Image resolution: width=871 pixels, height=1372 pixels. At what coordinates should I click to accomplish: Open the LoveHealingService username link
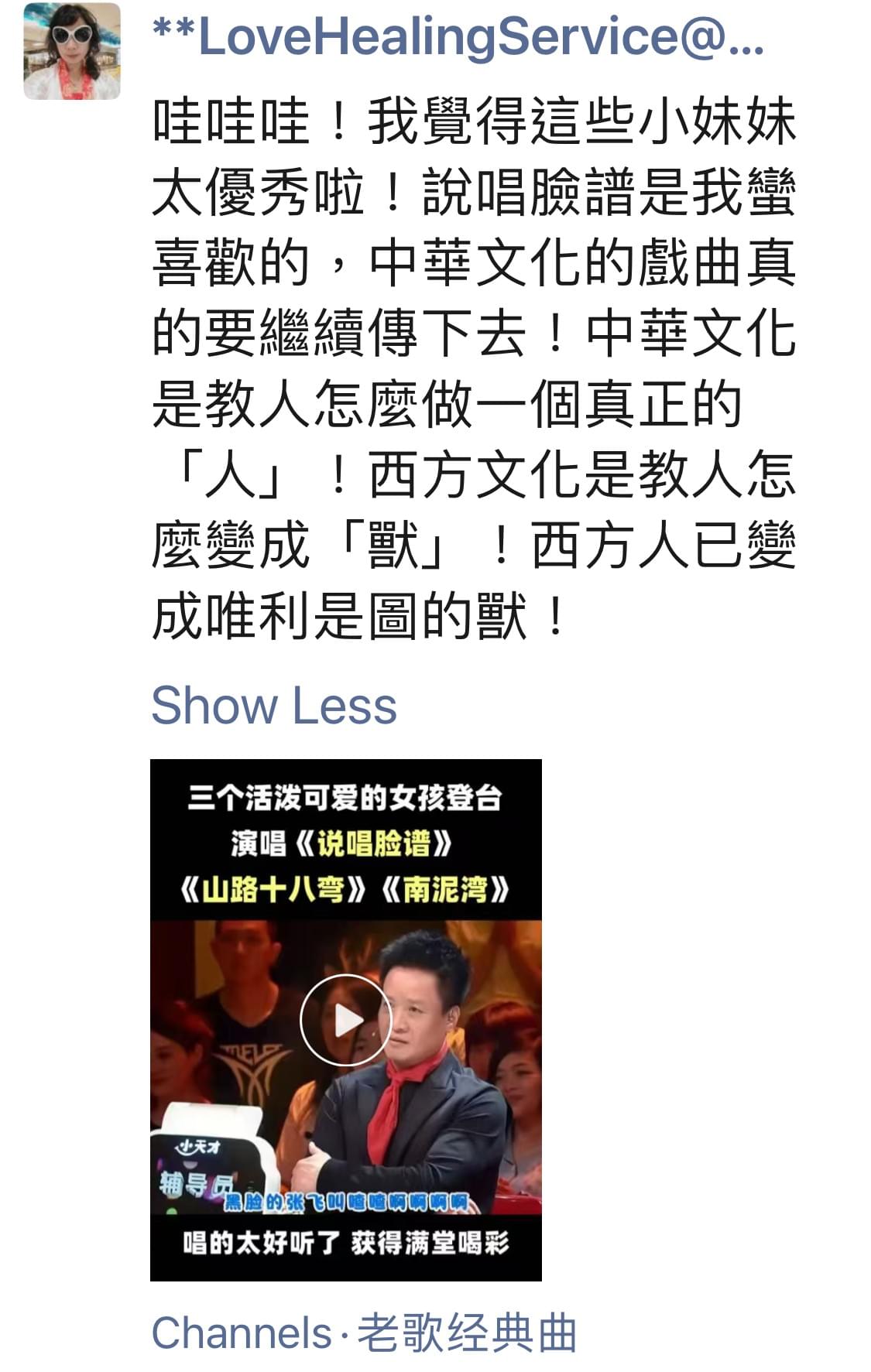457,38
